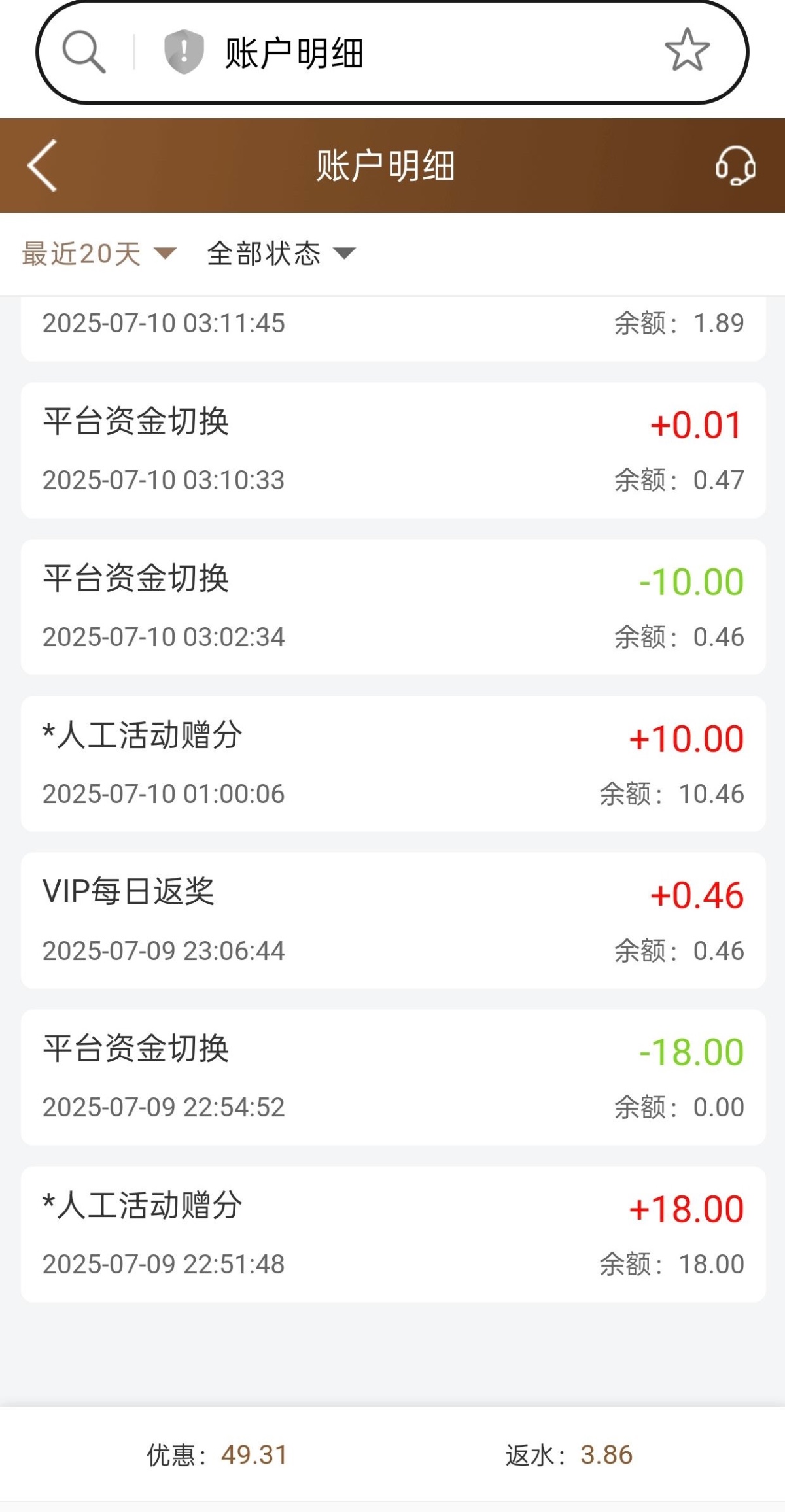Expand the 最近20天 date range dropdown

(x=99, y=254)
